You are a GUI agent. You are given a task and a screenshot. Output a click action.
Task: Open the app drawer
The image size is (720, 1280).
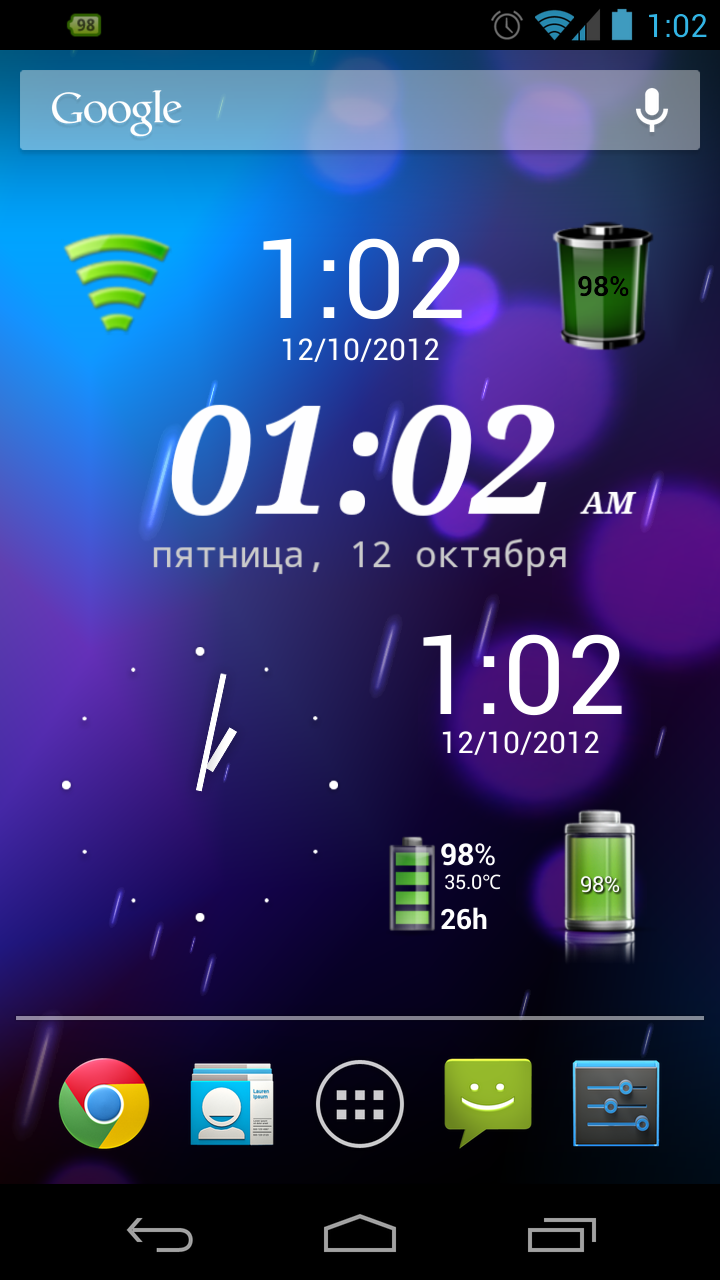pyautogui.click(x=360, y=1103)
